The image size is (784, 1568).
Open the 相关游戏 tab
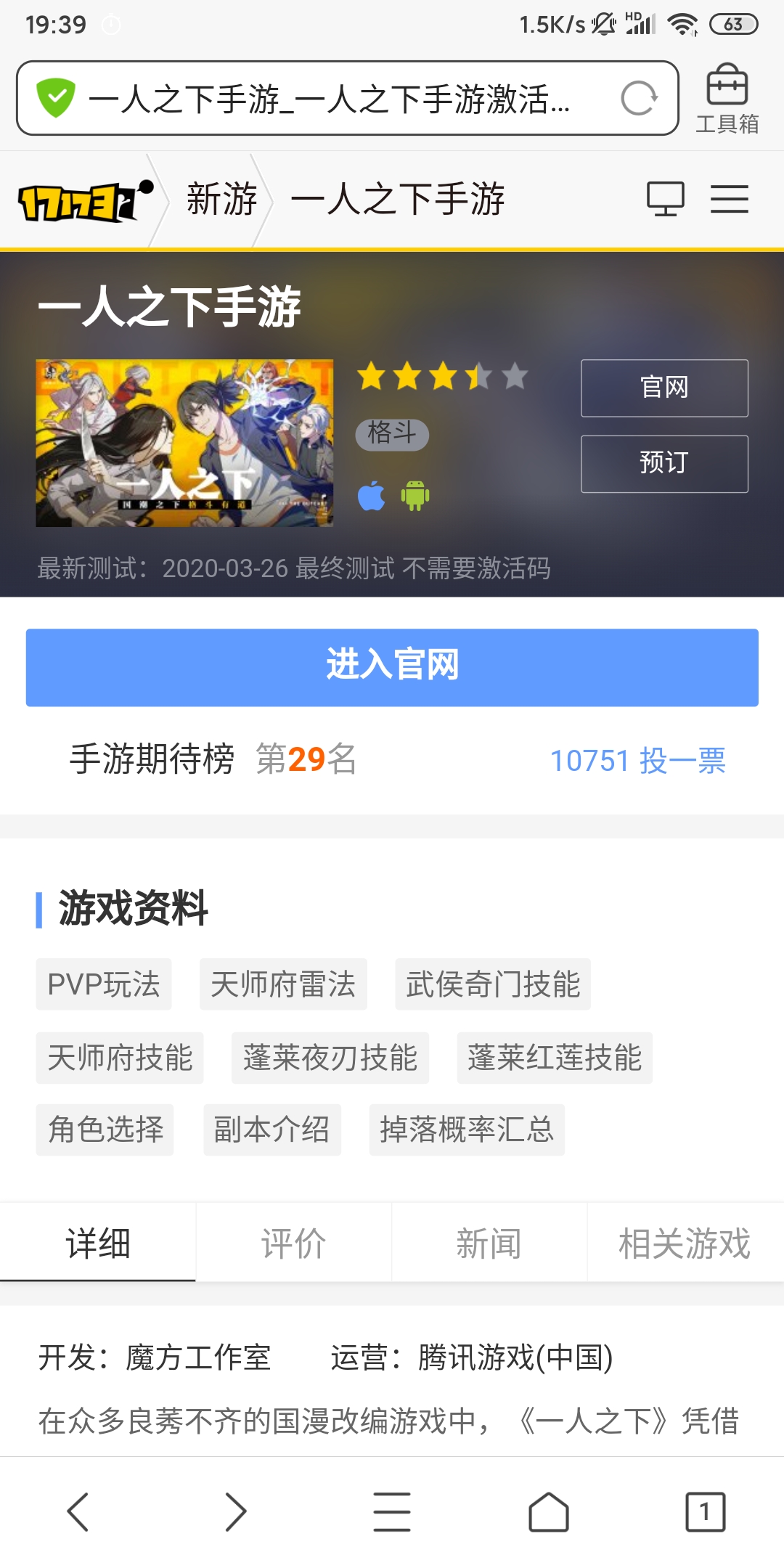(684, 1241)
